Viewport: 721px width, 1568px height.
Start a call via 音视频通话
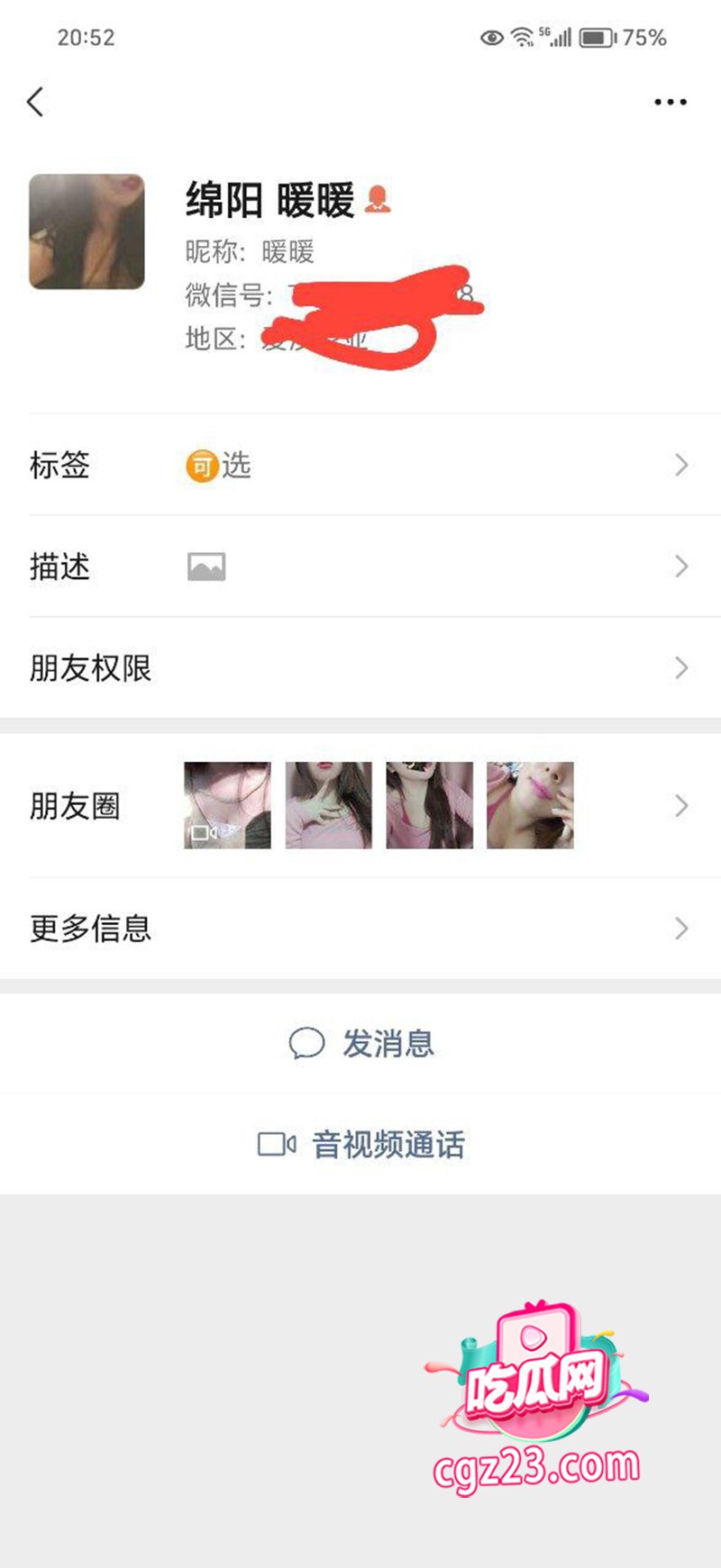362,1145
